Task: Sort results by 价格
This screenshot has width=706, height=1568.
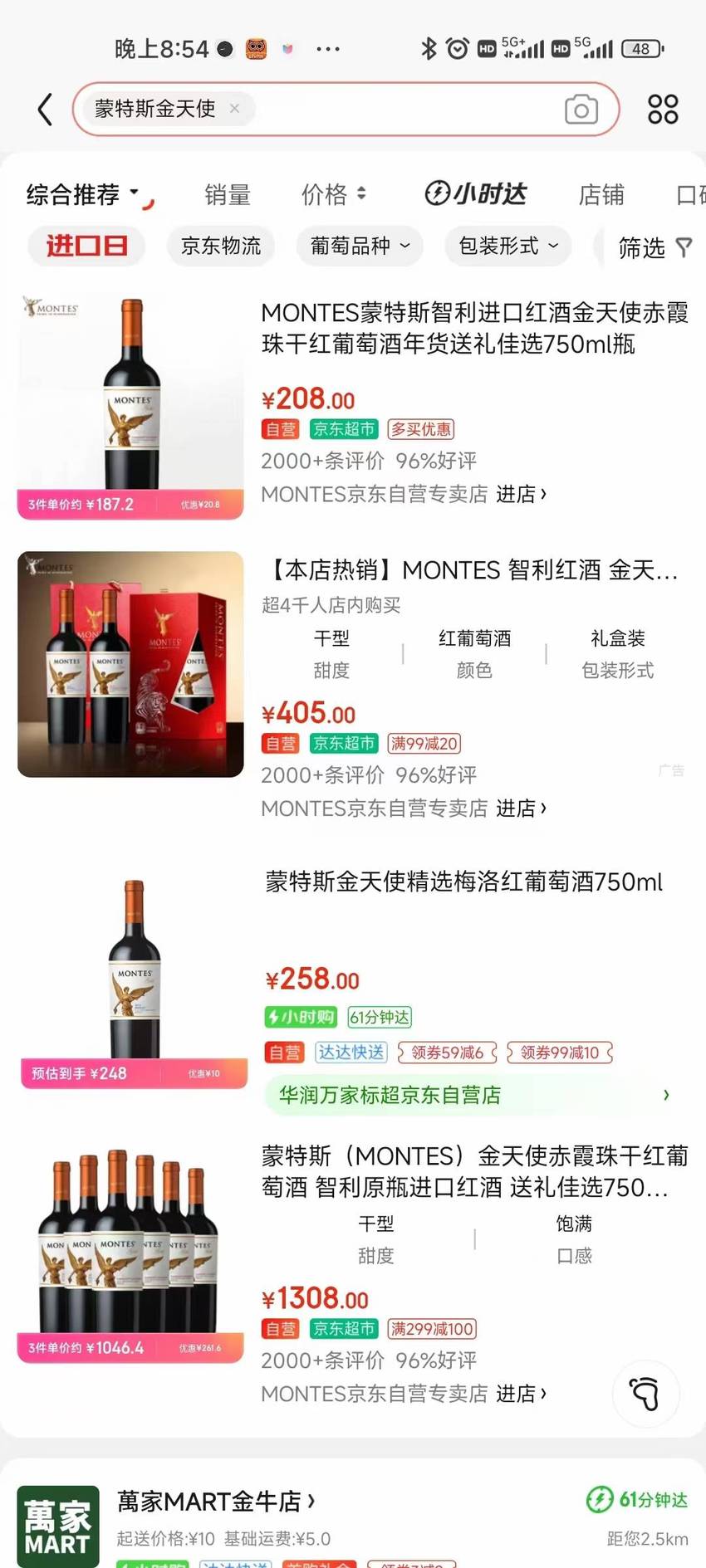Action: 333,195
